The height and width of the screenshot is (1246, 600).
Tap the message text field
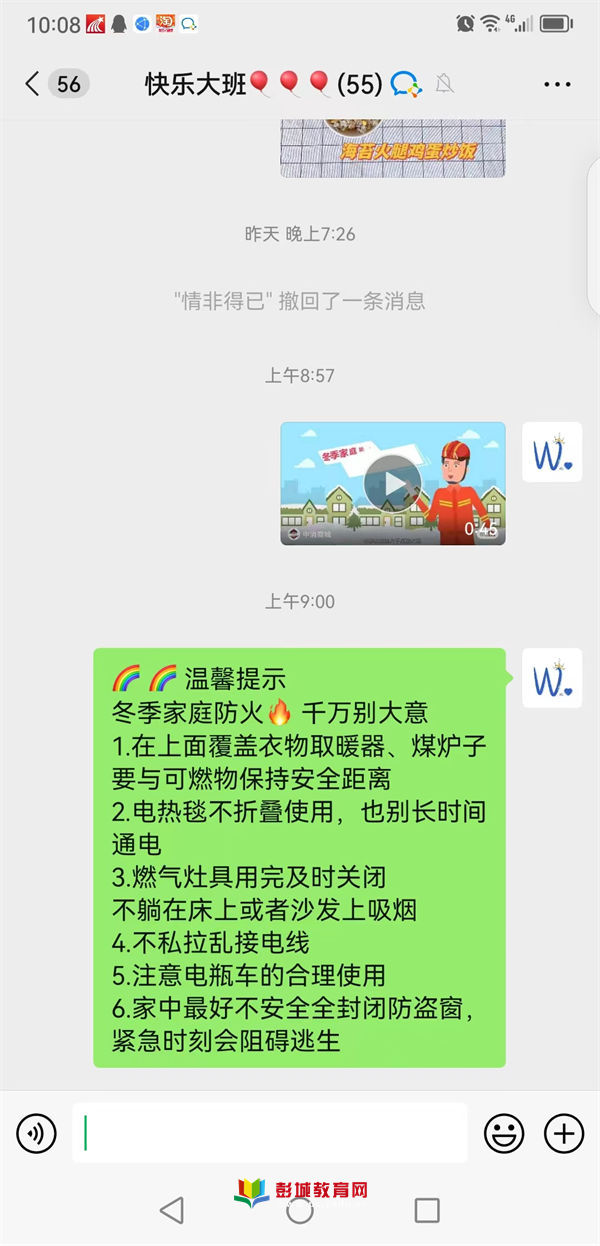click(270, 1133)
